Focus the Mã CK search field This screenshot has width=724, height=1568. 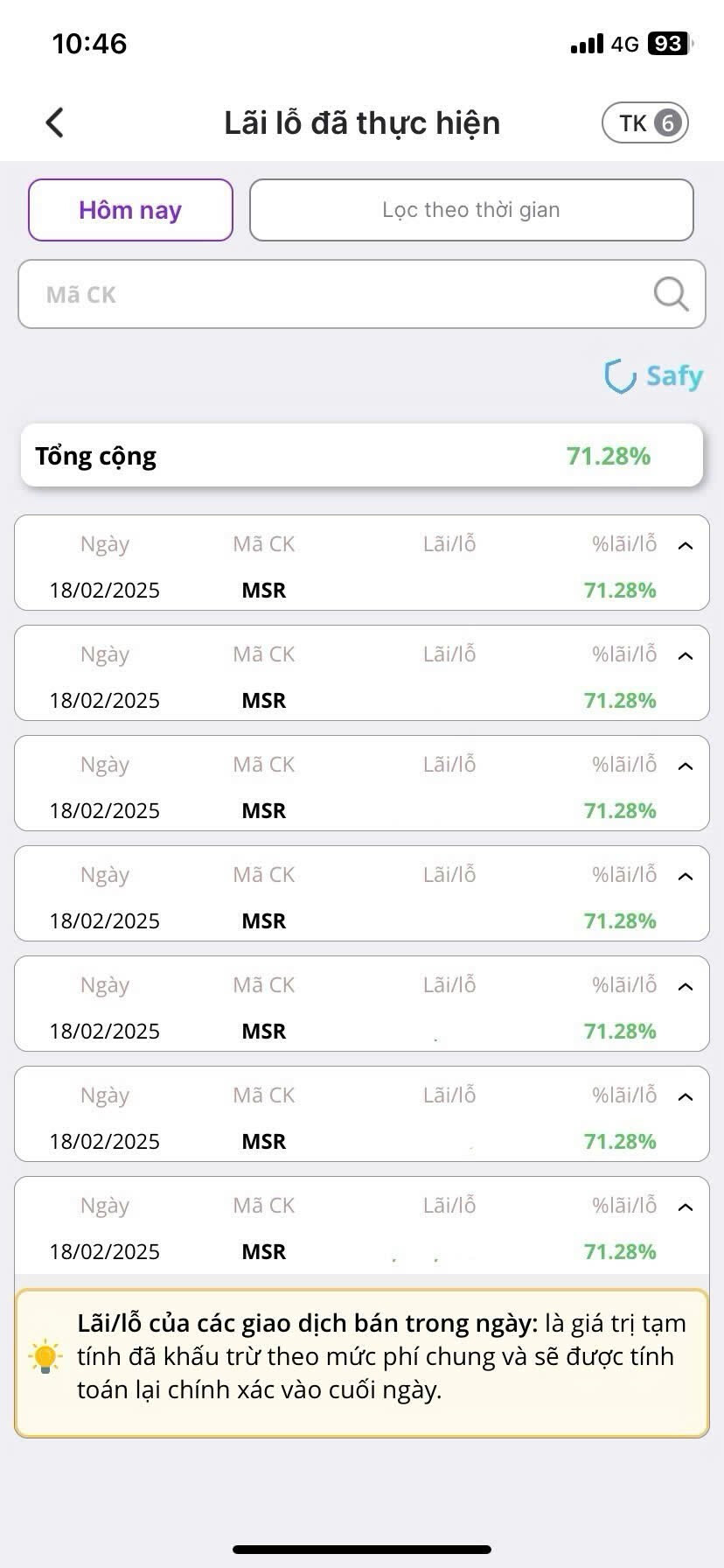[332, 295]
